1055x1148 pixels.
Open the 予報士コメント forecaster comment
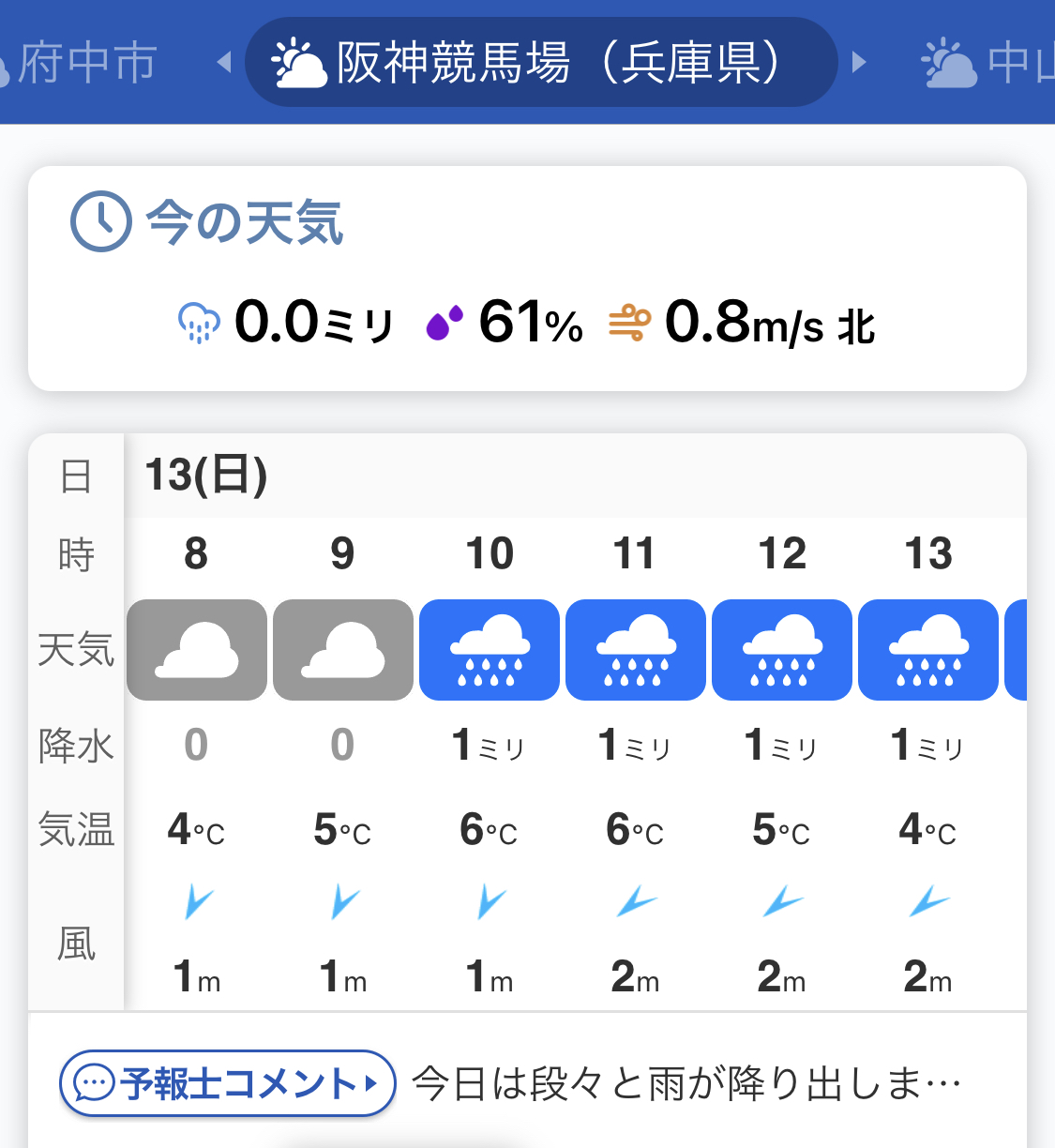228,1084
